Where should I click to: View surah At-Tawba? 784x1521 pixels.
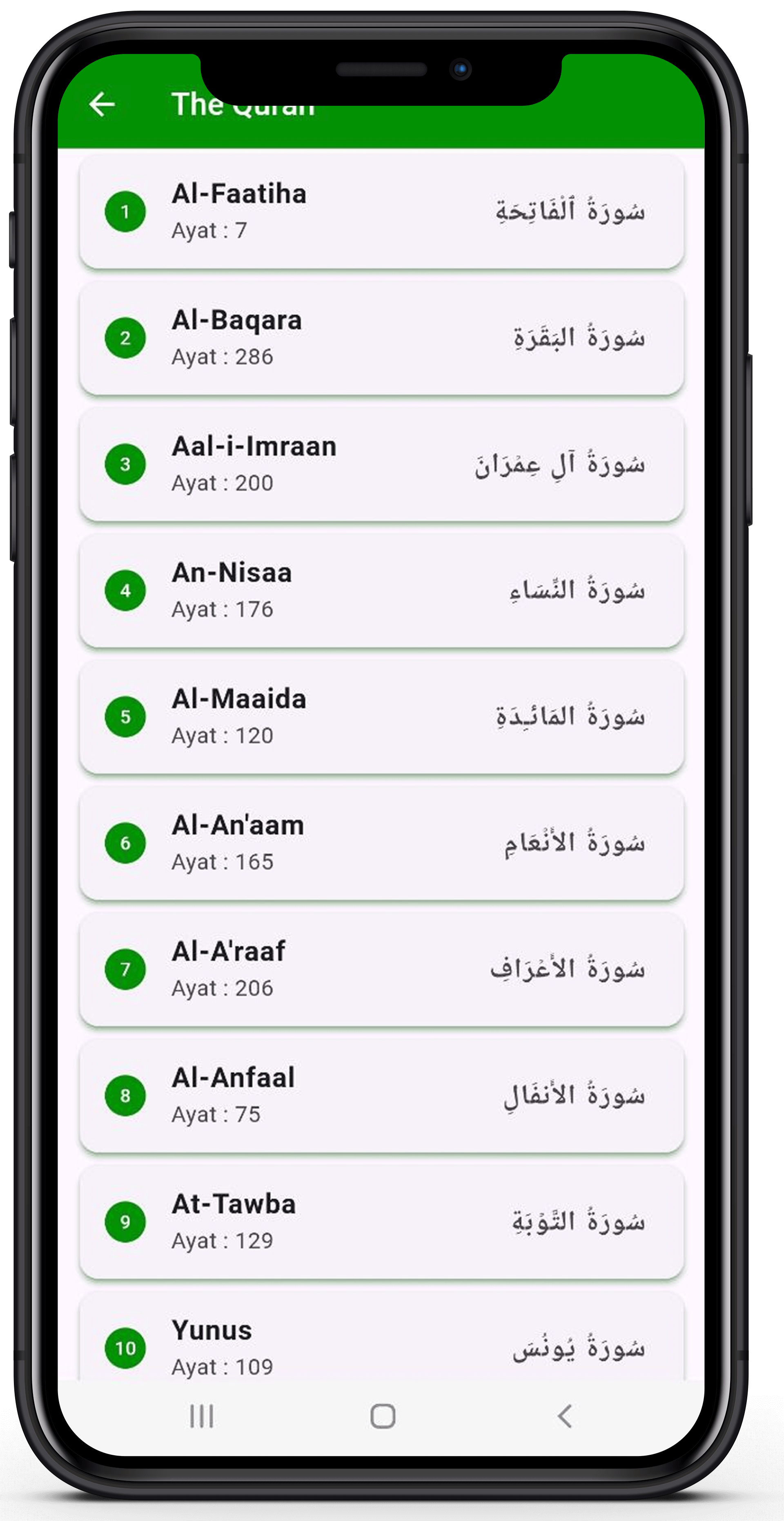[381, 1222]
